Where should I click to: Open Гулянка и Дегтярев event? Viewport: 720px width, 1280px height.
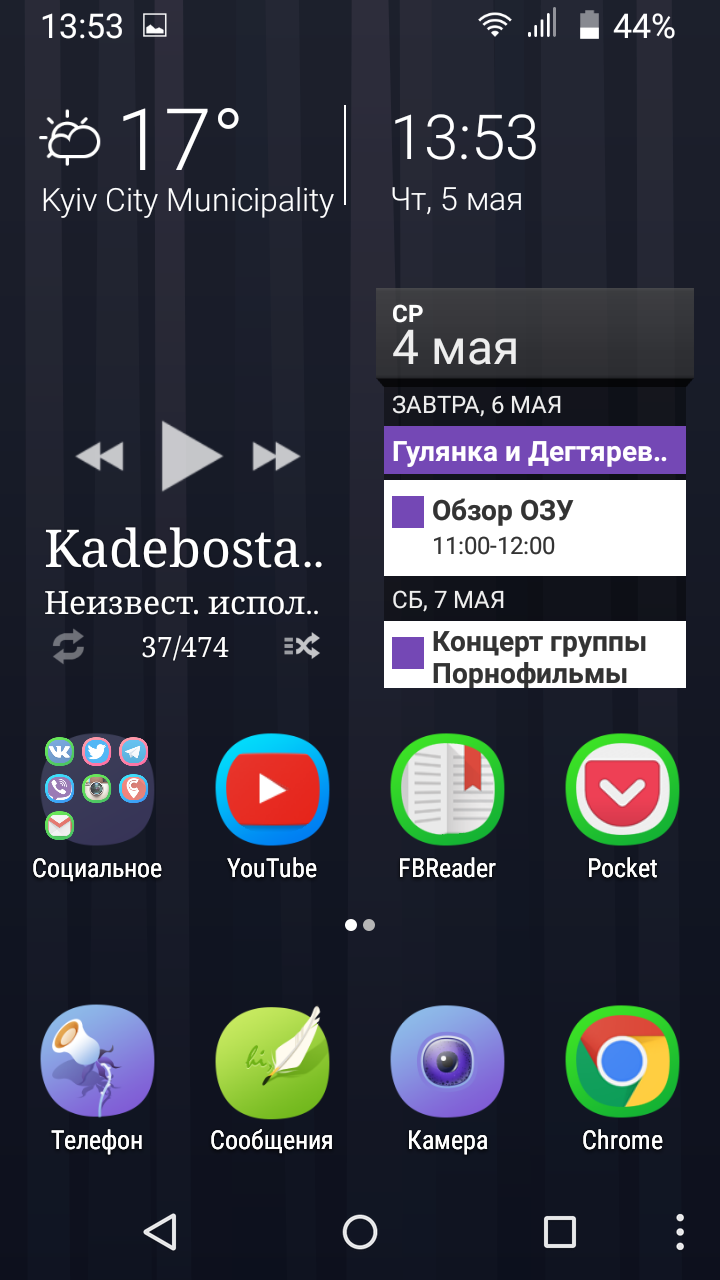click(x=535, y=451)
